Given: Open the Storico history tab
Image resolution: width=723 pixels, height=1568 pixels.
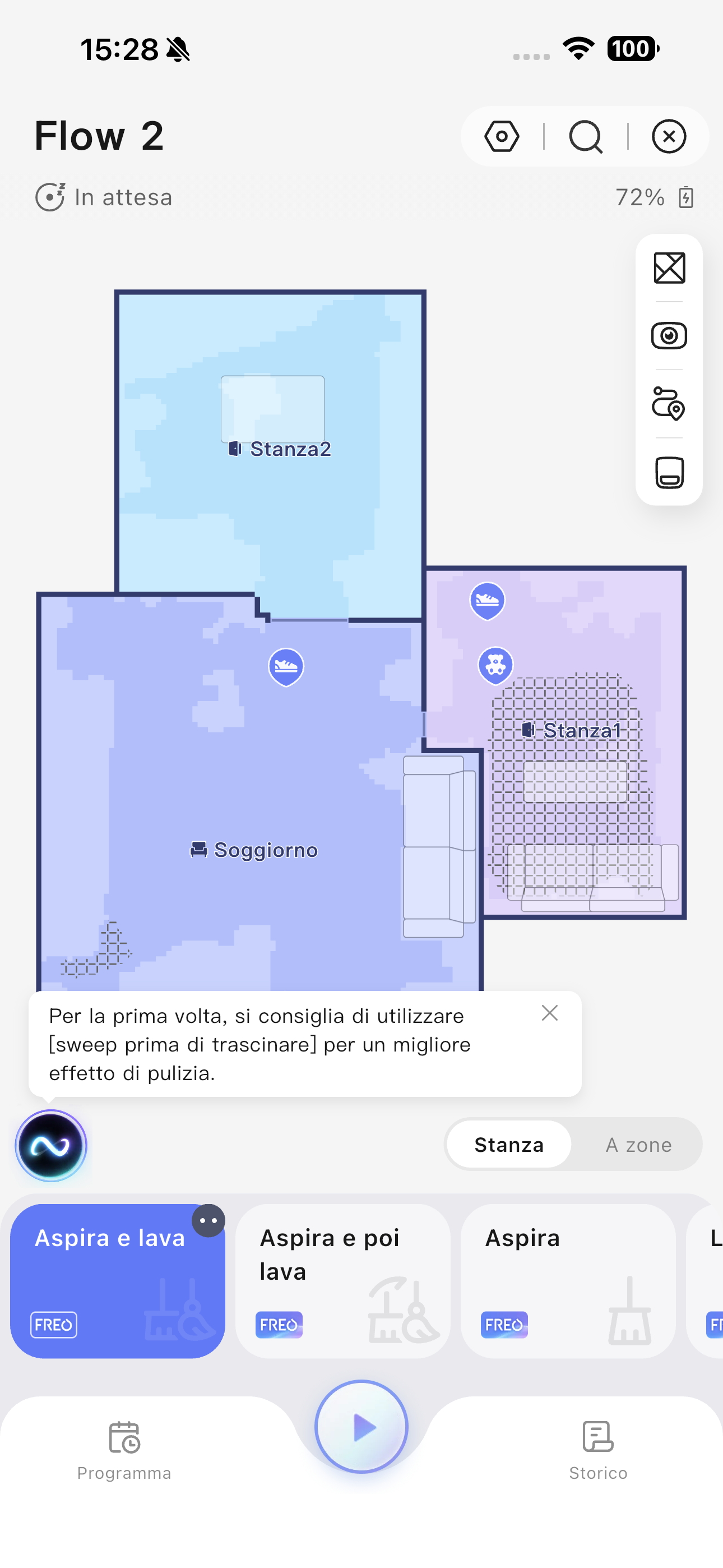Looking at the screenshot, I should pyautogui.click(x=597, y=1450).
